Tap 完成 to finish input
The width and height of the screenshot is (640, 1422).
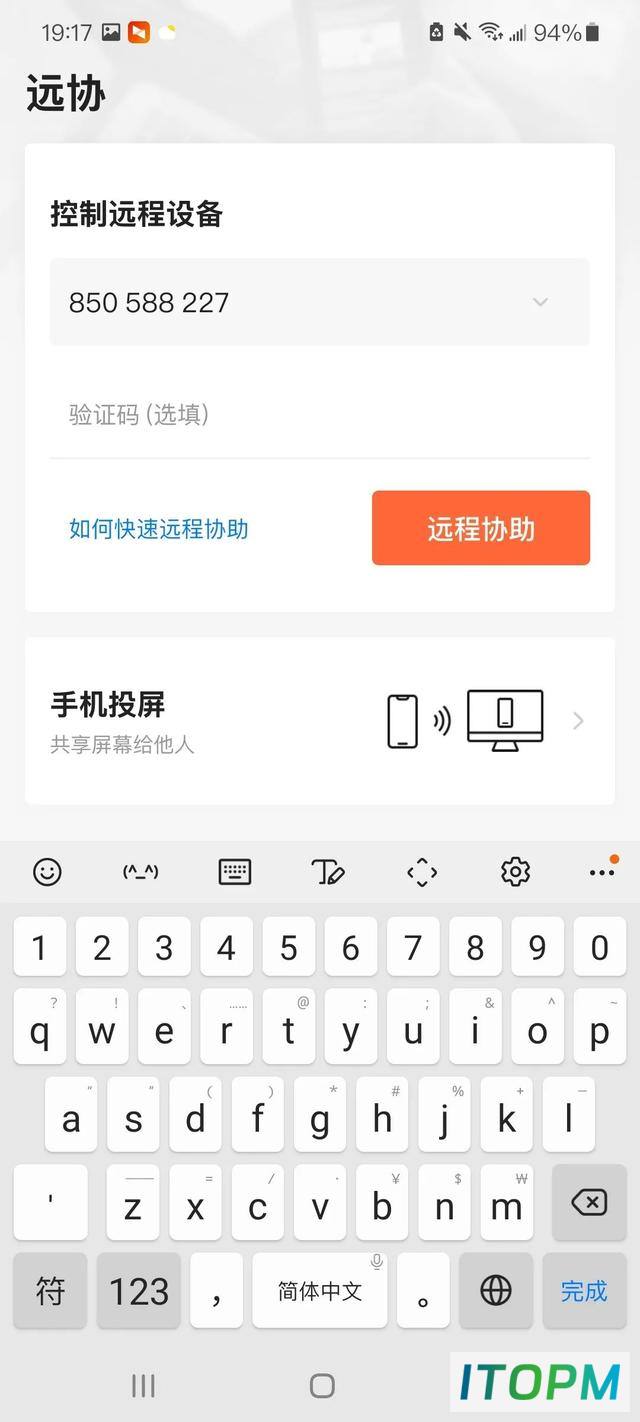tap(584, 1291)
